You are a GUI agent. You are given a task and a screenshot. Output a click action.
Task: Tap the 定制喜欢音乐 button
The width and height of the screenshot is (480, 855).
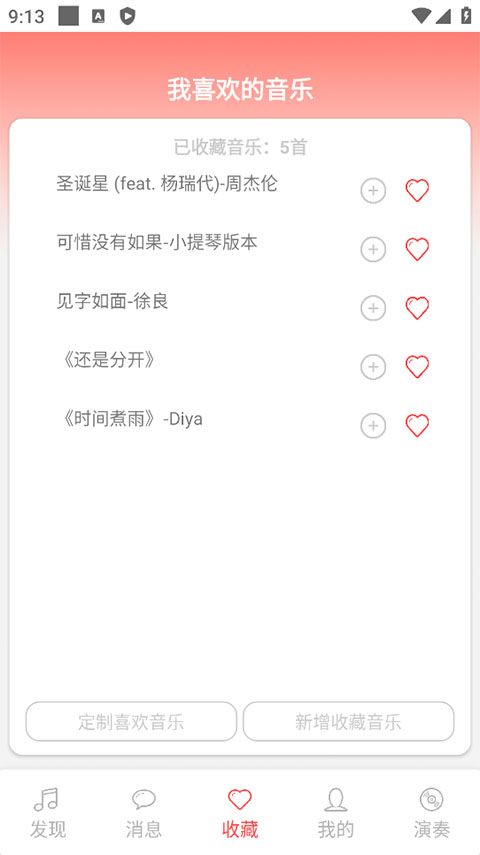131,721
